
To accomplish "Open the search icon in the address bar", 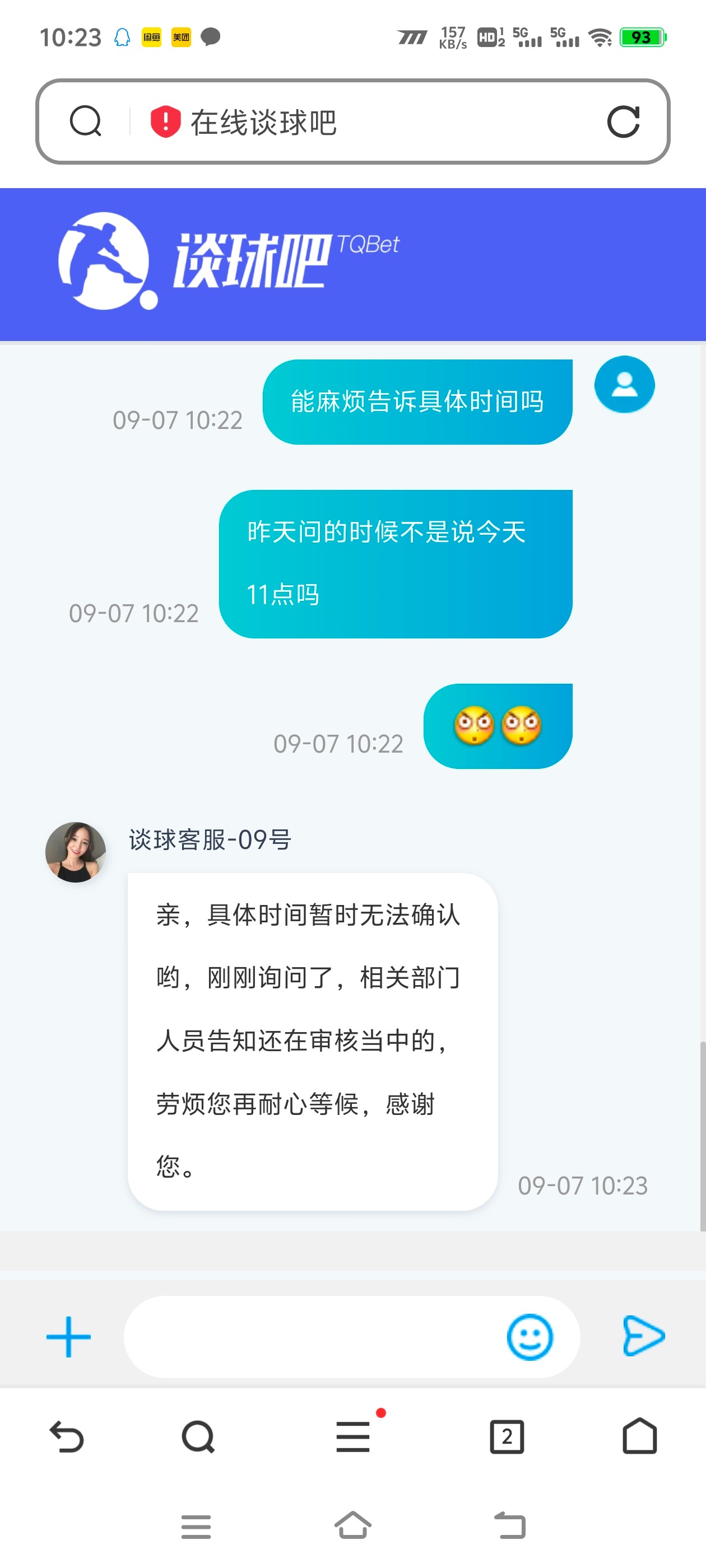I will tap(85, 121).
